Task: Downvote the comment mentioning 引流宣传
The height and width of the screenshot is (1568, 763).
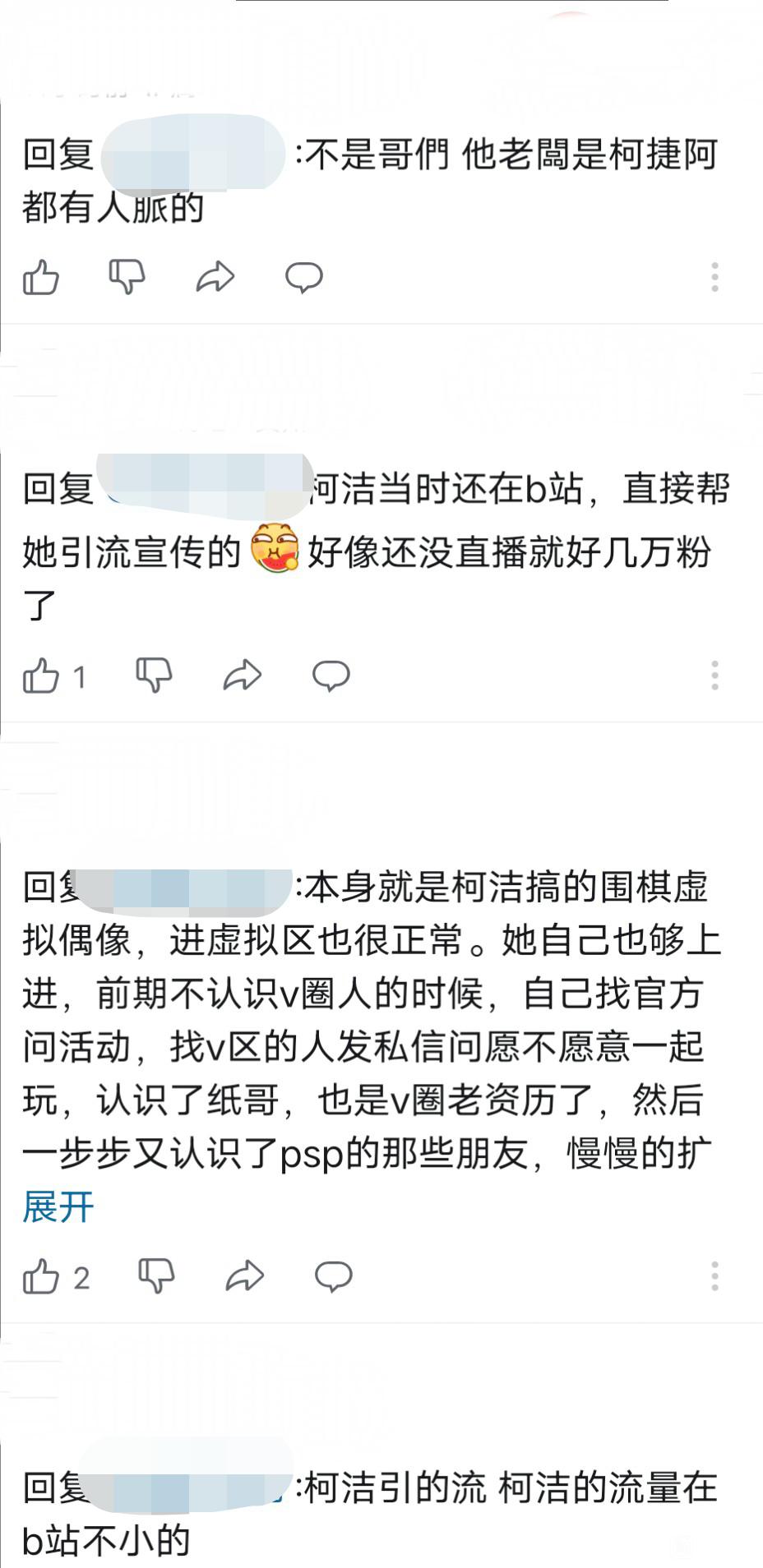Action: [x=154, y=676]
